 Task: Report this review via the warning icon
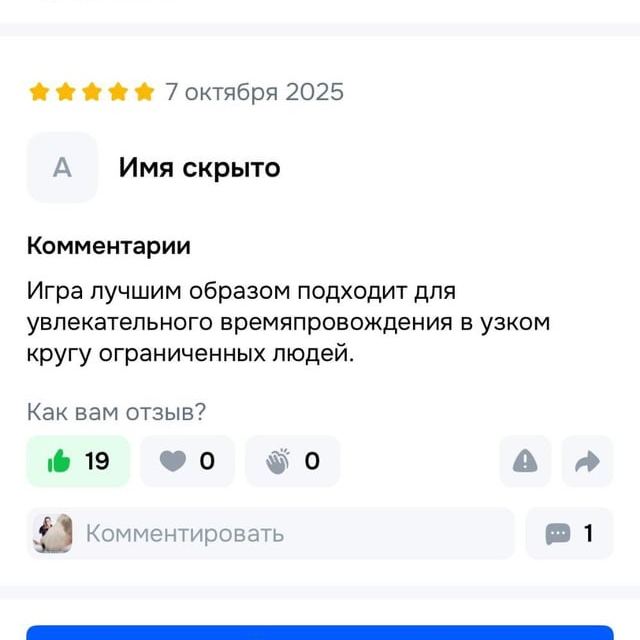click(x=525, y=461)
